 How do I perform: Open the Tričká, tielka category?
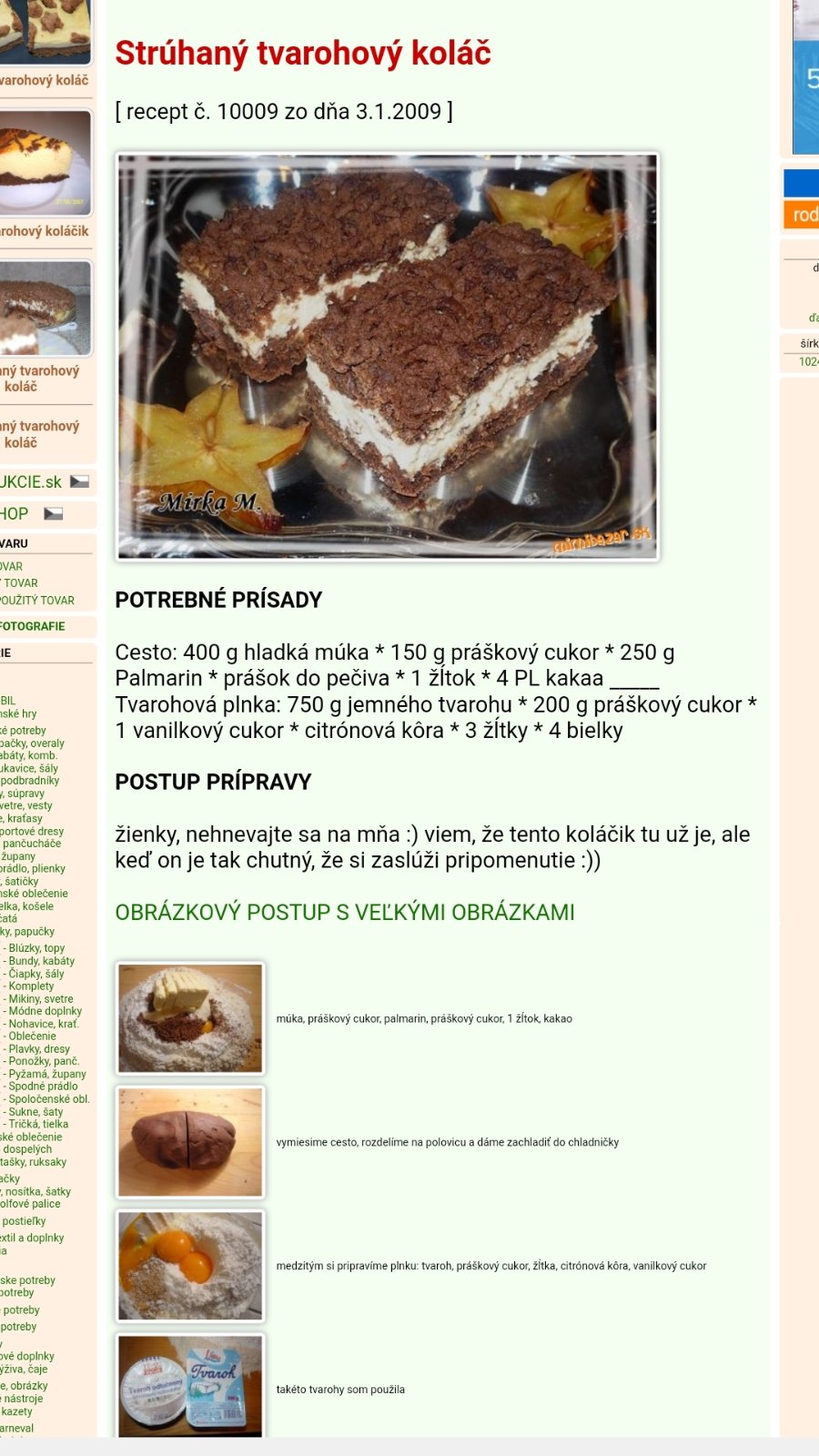tap(38, 1124)
